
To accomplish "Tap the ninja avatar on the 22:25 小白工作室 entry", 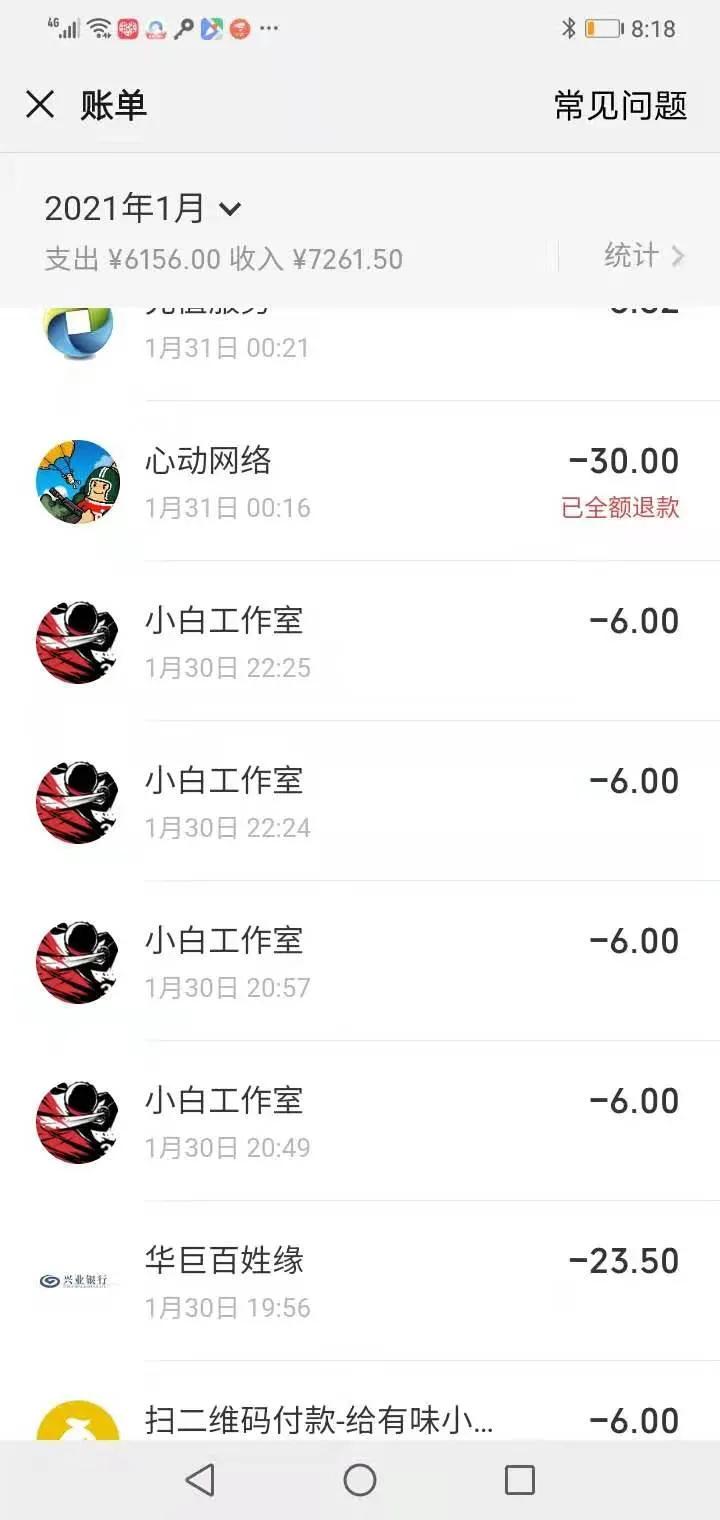I will tap(77, 643).
